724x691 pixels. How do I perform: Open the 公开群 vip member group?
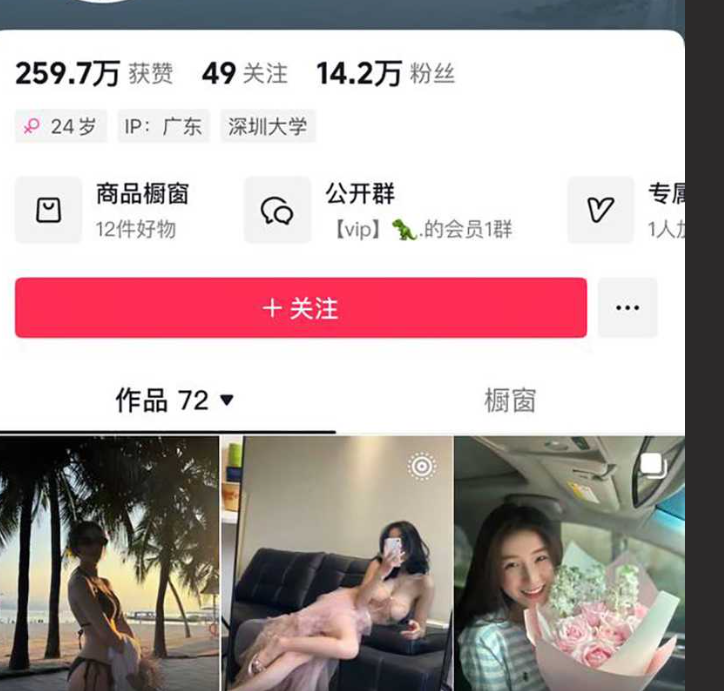point(380,210)
